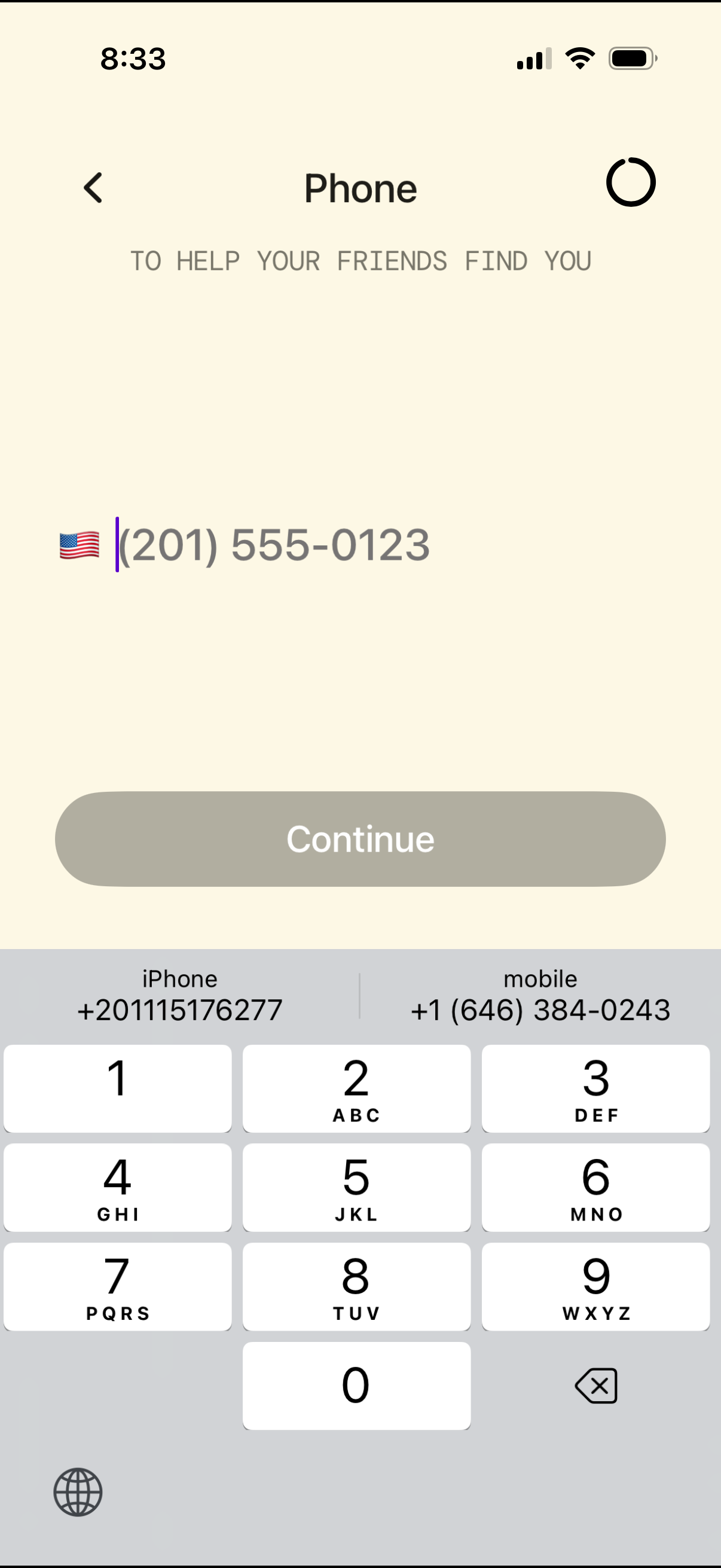Tap the back chevron to leave Phone screen
721x1568 pixels.
[x=94, y=188]
